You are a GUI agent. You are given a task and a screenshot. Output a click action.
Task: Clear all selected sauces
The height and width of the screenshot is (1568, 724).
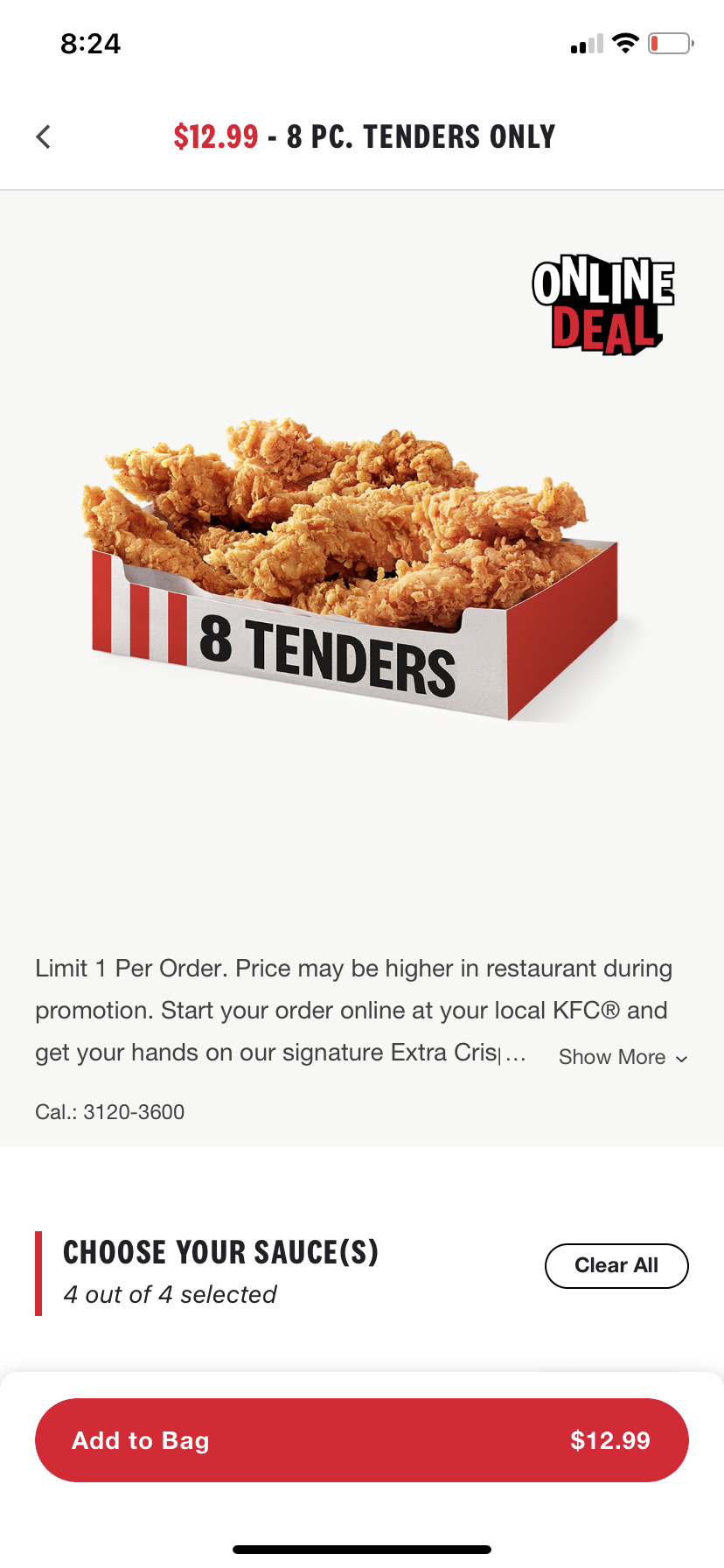pyautogui.click(x=616, y=1265)
